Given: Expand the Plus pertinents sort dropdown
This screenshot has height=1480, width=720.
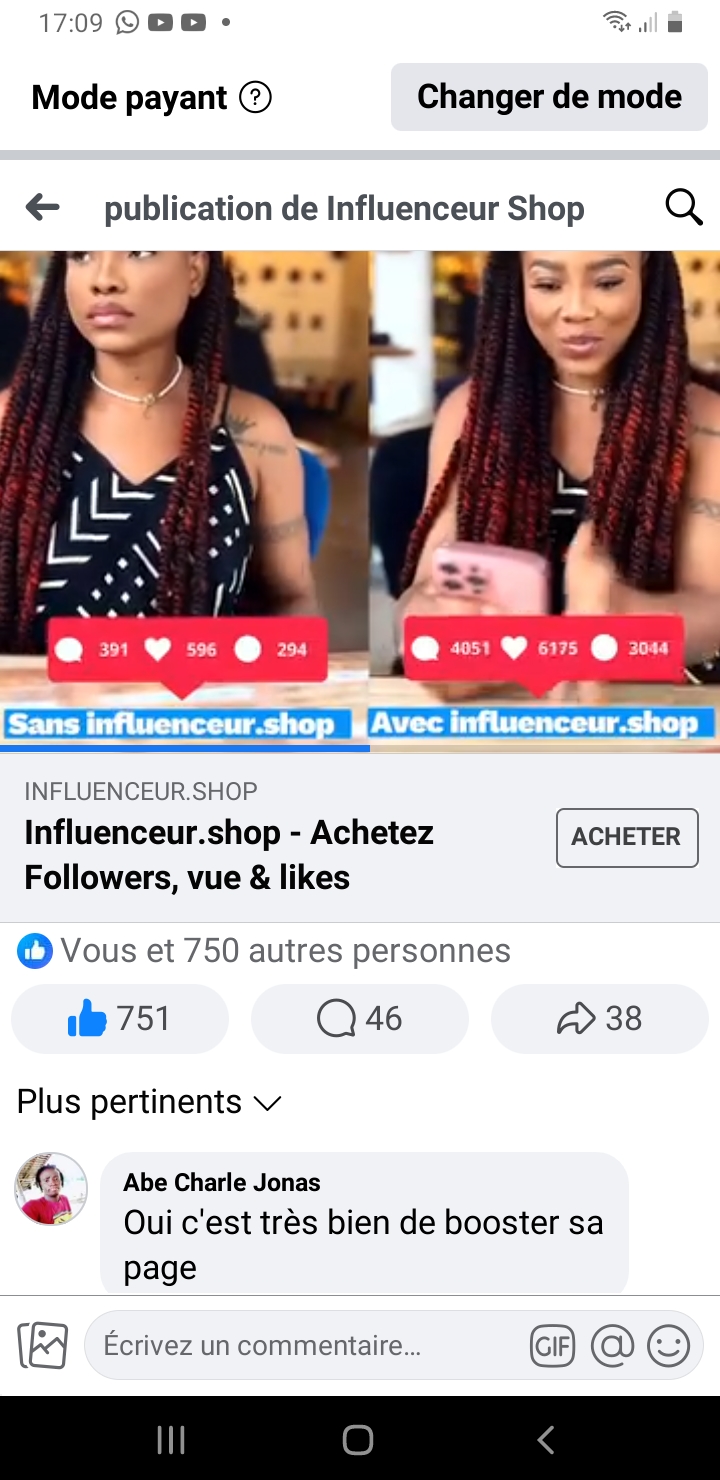Looking at the screenshot, I should [150, 1102].
